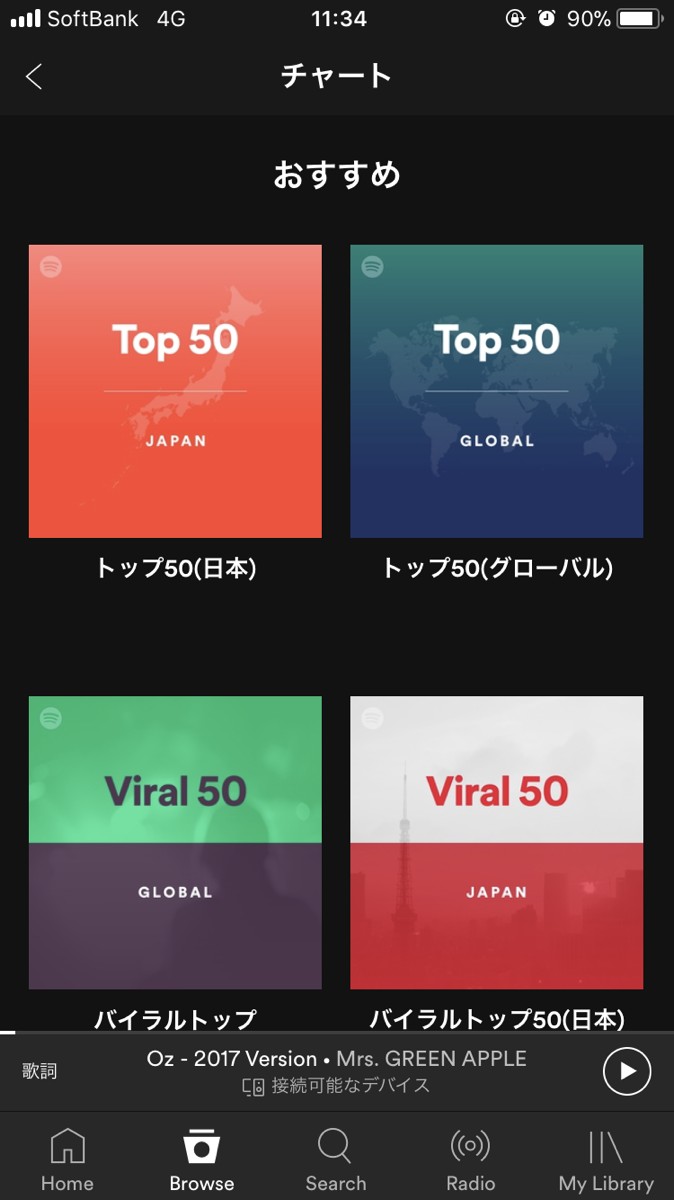Image resolution: width=674 pixels, height=1200 pixels.
Task: Open the Viral 50 Global chart
Action: [x=175, y=842]
